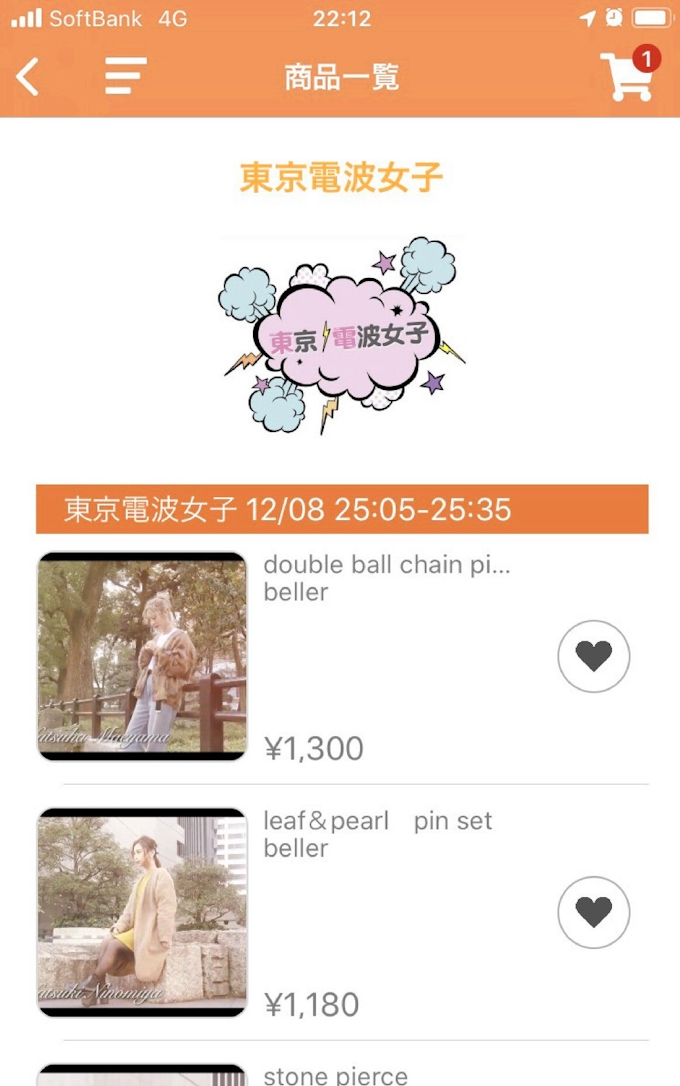Screen dimensions: 680x1086
Task: View the stone pierce product
Action: pos(335,1076)
